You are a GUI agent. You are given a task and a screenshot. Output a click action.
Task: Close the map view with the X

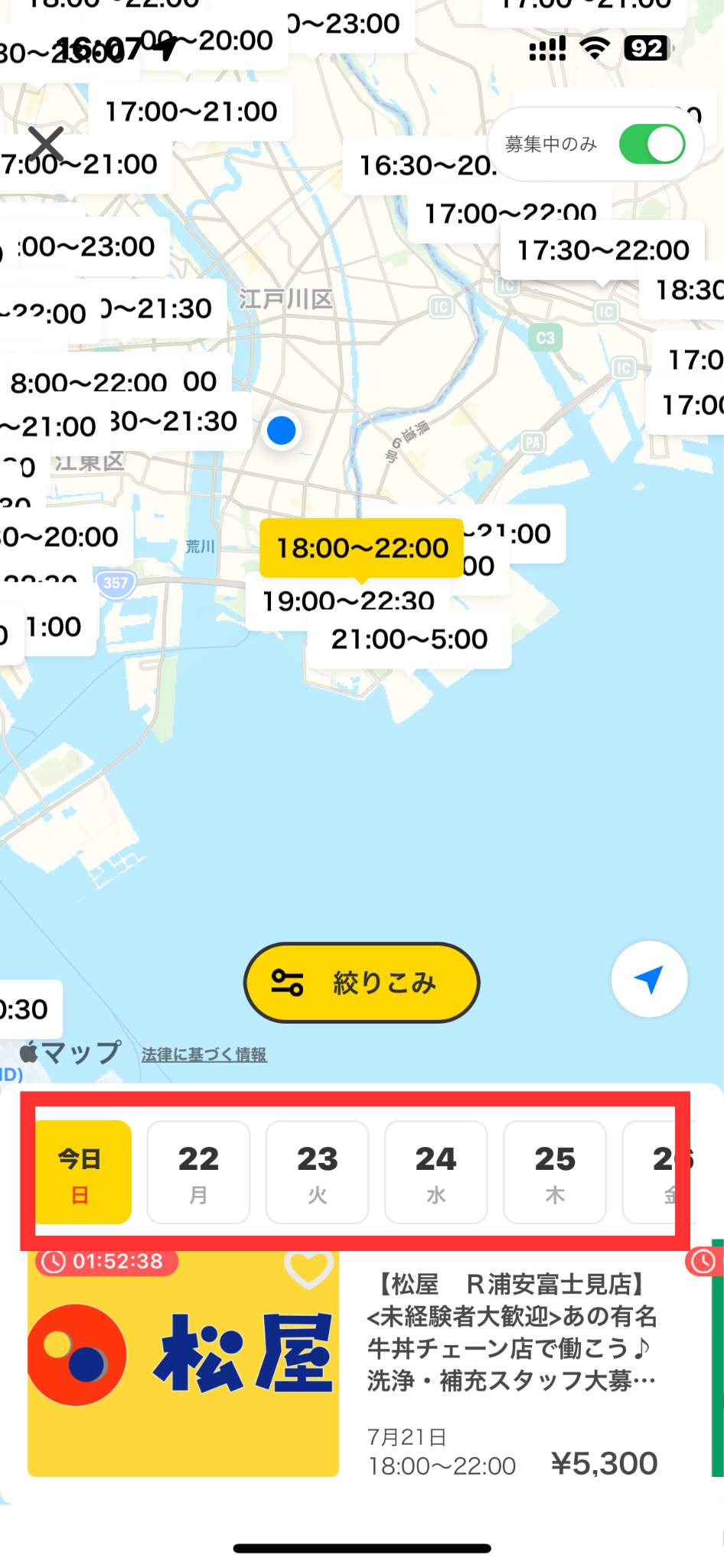(46, 144)
